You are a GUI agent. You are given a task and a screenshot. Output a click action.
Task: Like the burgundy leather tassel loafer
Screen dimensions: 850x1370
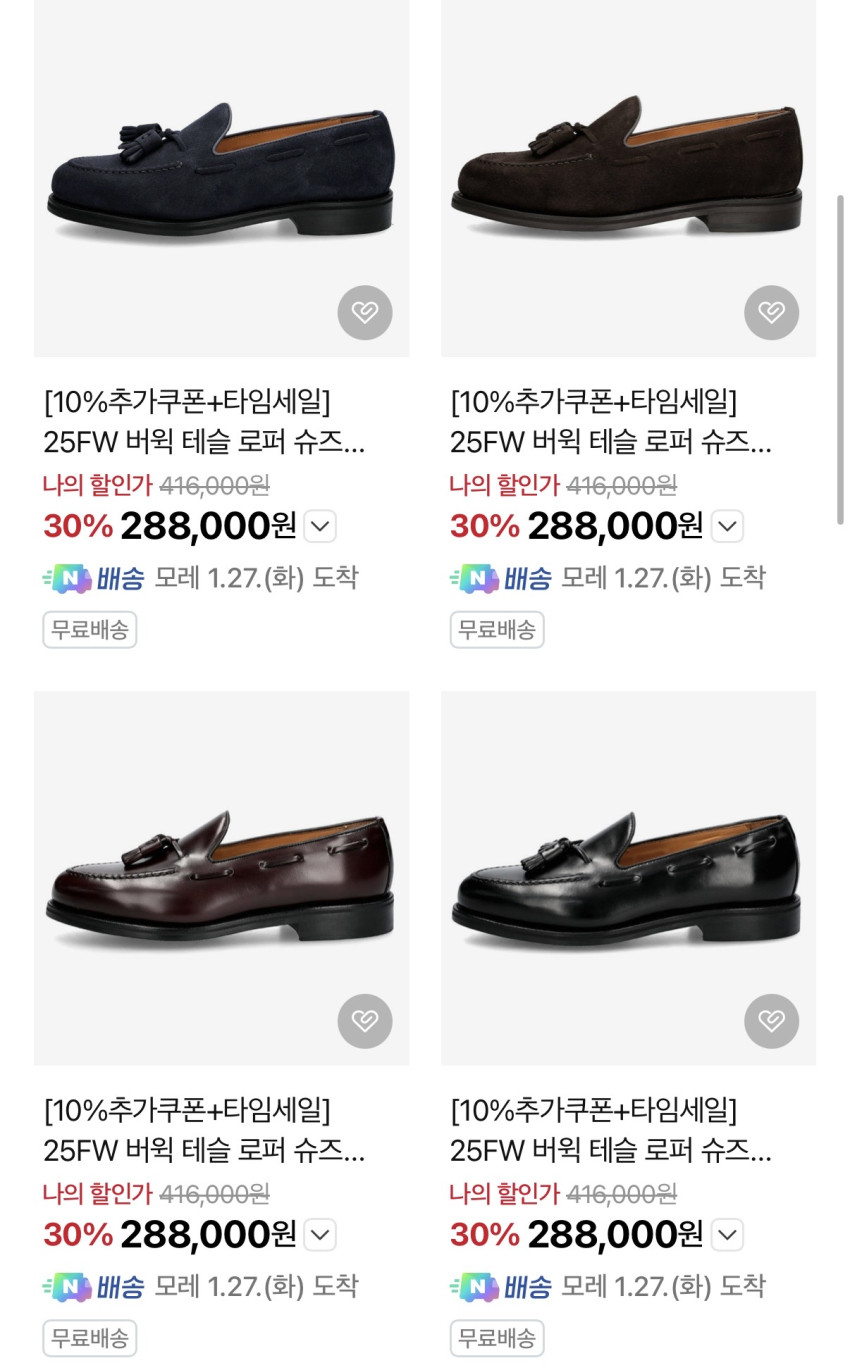(x=365, y=1021)
